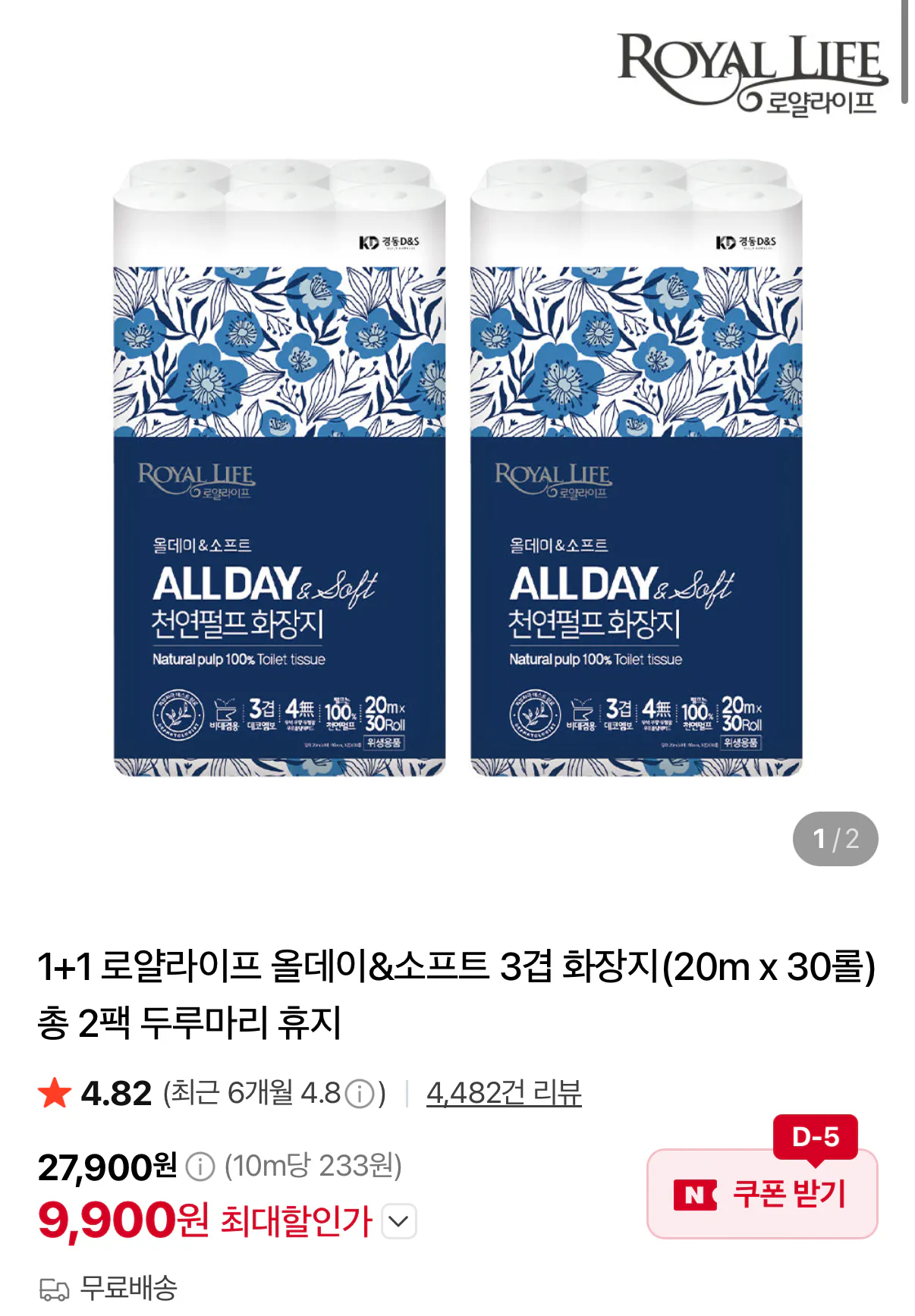Image resolution: width=915 pixels, height=1316 pixels.
Task: Show info next to the 27,900원 price
Action: click(x=200, y=1167)
